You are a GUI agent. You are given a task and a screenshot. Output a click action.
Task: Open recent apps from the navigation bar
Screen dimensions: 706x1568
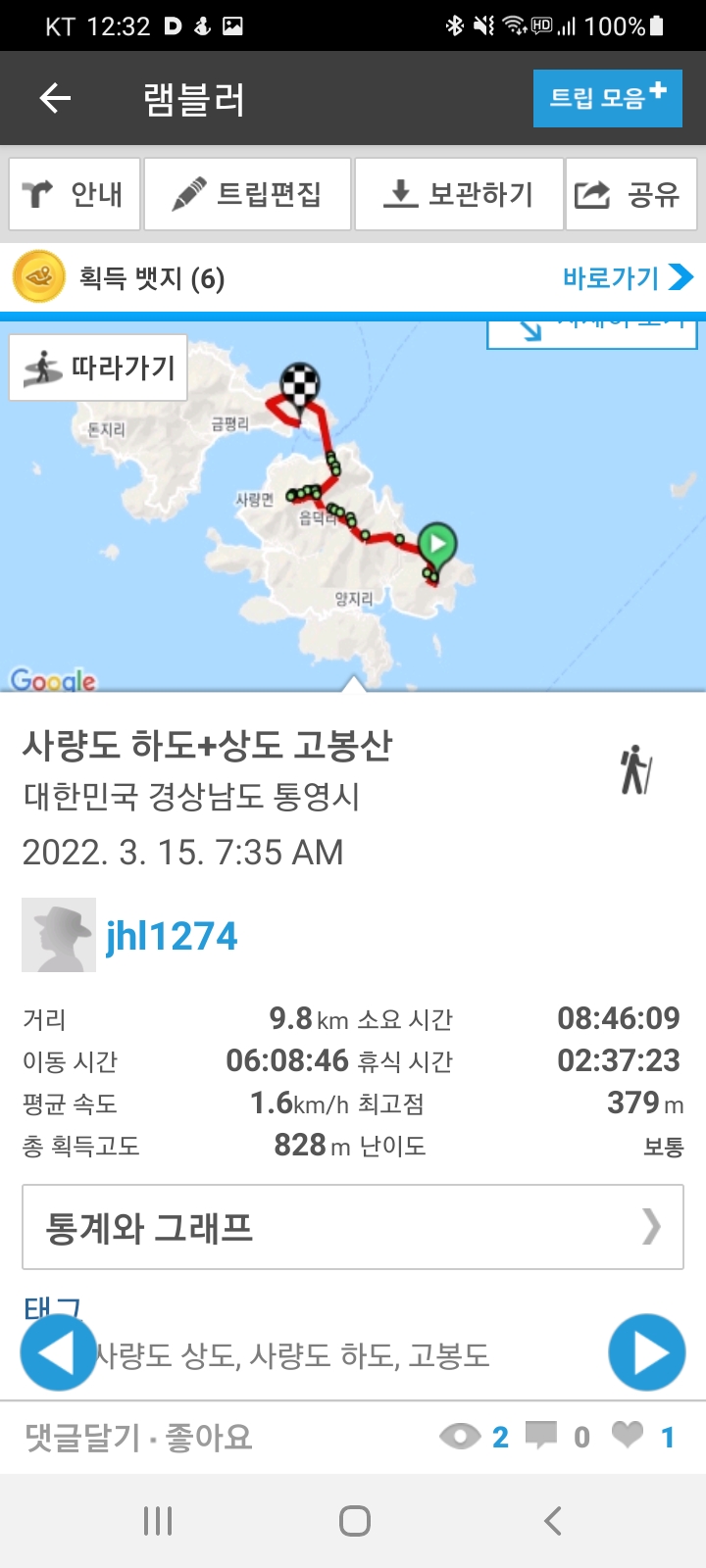[157, 1521]
